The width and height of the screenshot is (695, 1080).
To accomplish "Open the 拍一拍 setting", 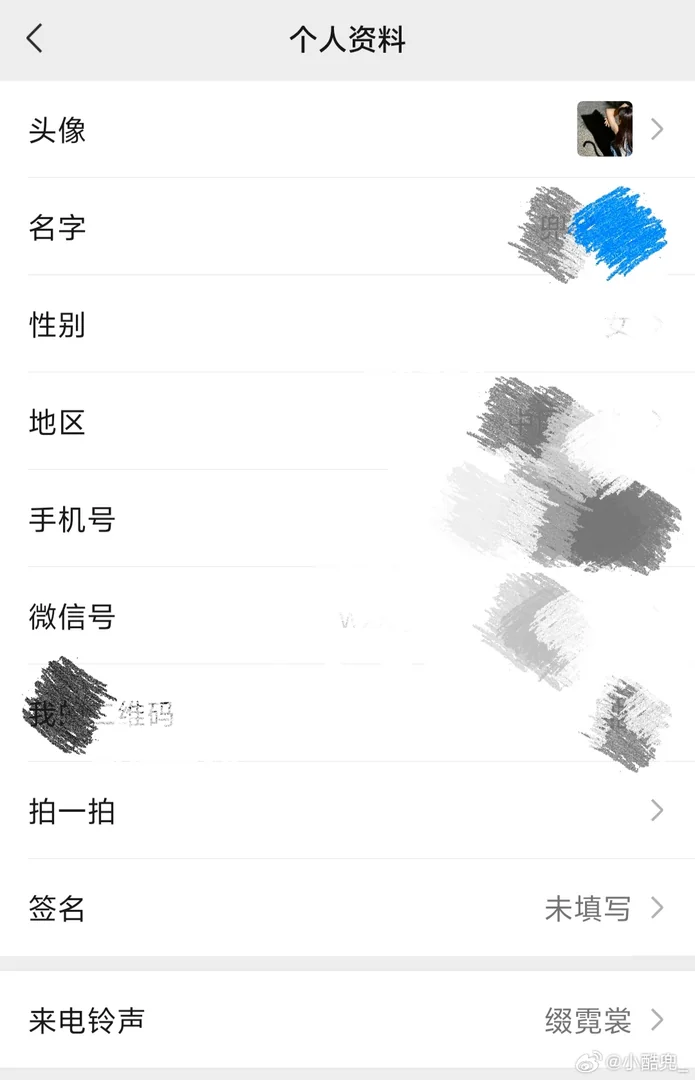I will tap(347, 811).
